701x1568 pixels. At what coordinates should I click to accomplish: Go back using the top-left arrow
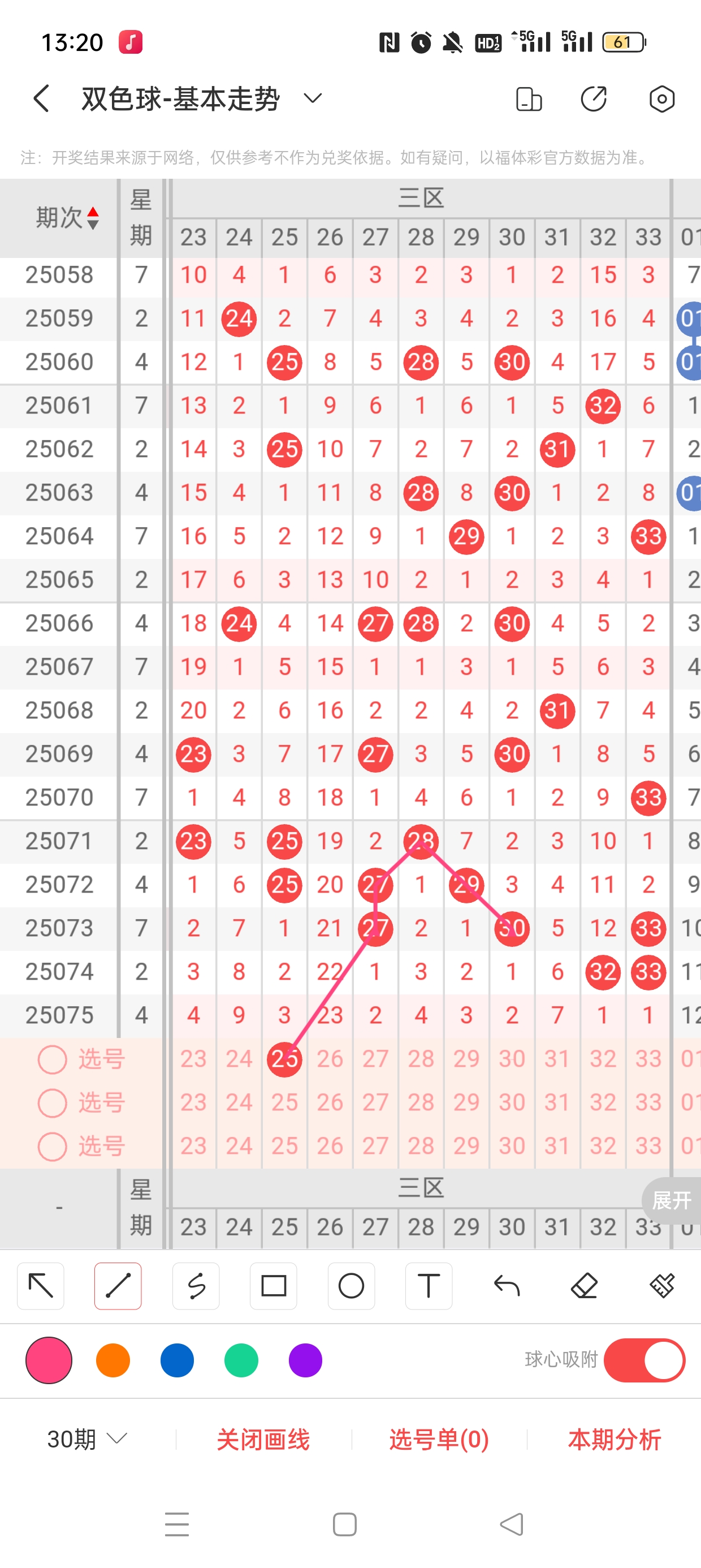41,98
